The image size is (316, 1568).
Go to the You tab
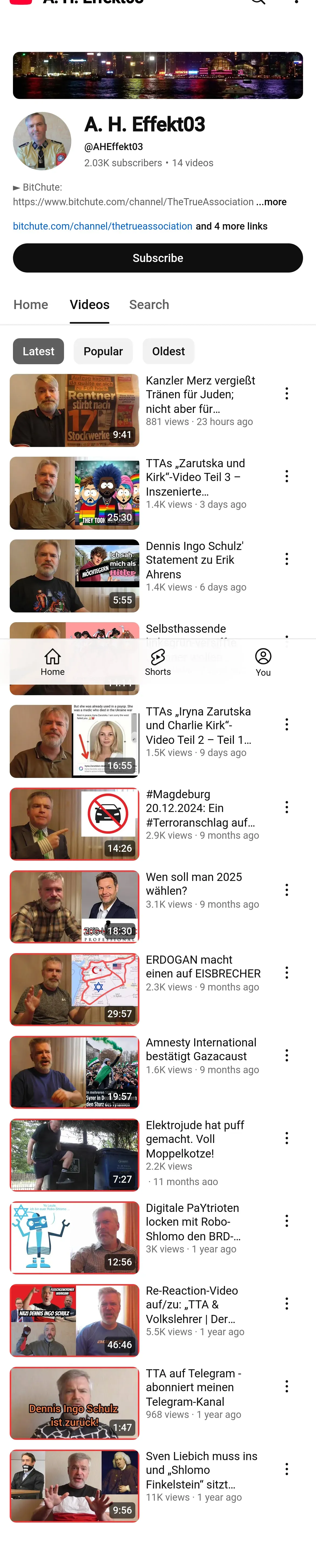(x=263, y=662)
